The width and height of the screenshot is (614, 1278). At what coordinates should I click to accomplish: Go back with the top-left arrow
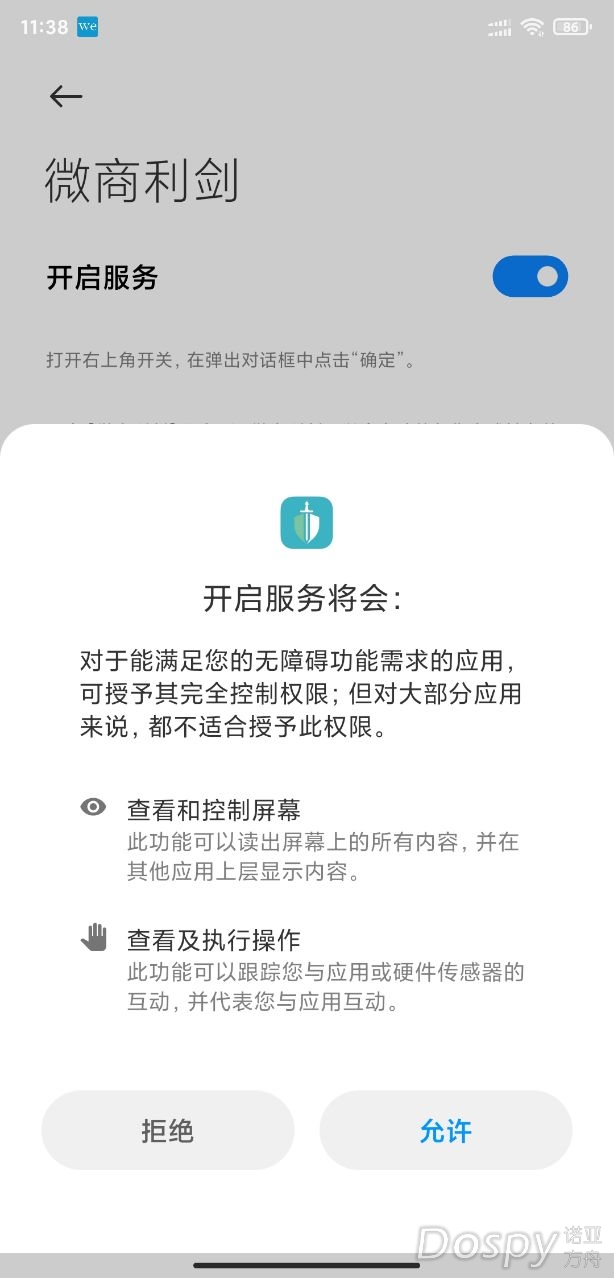66,96
